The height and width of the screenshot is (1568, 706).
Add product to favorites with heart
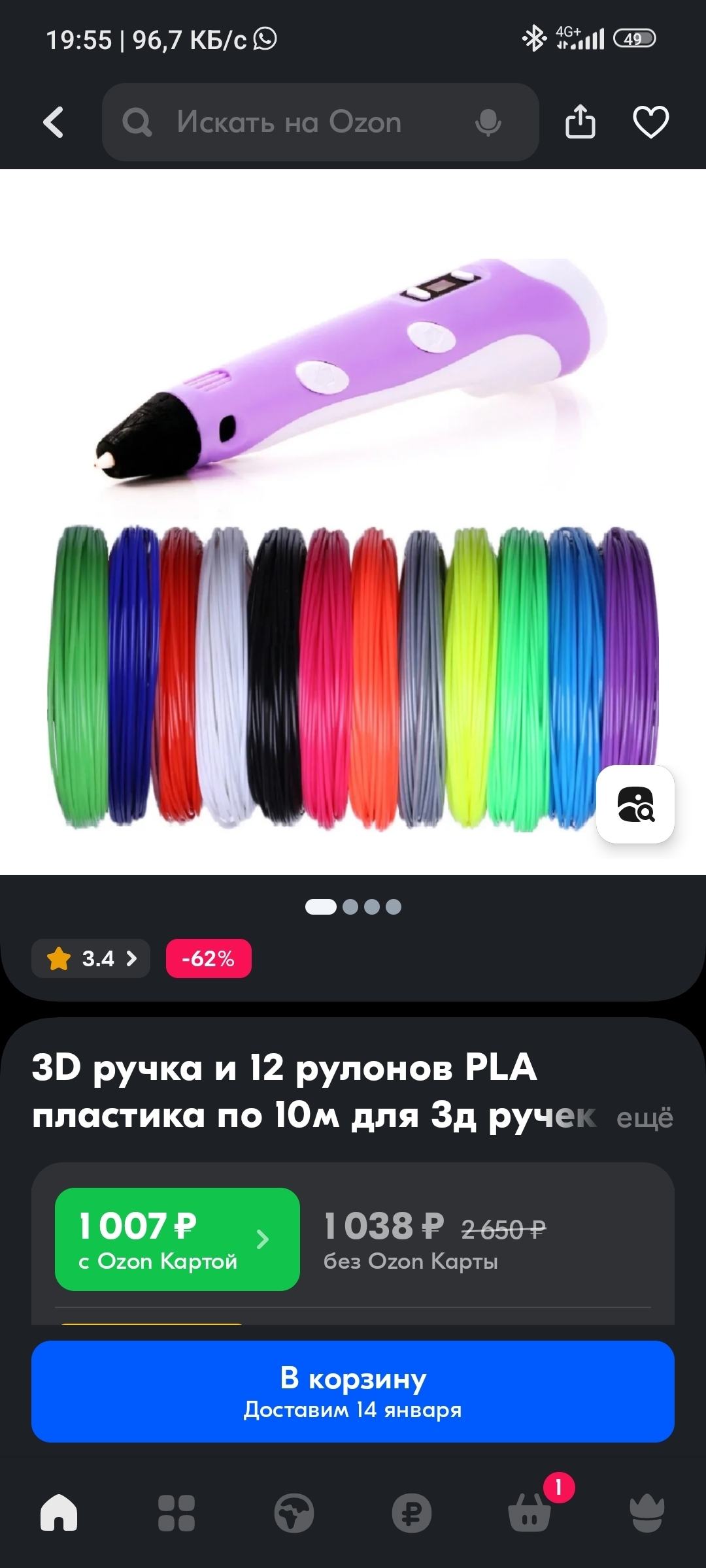651,122
